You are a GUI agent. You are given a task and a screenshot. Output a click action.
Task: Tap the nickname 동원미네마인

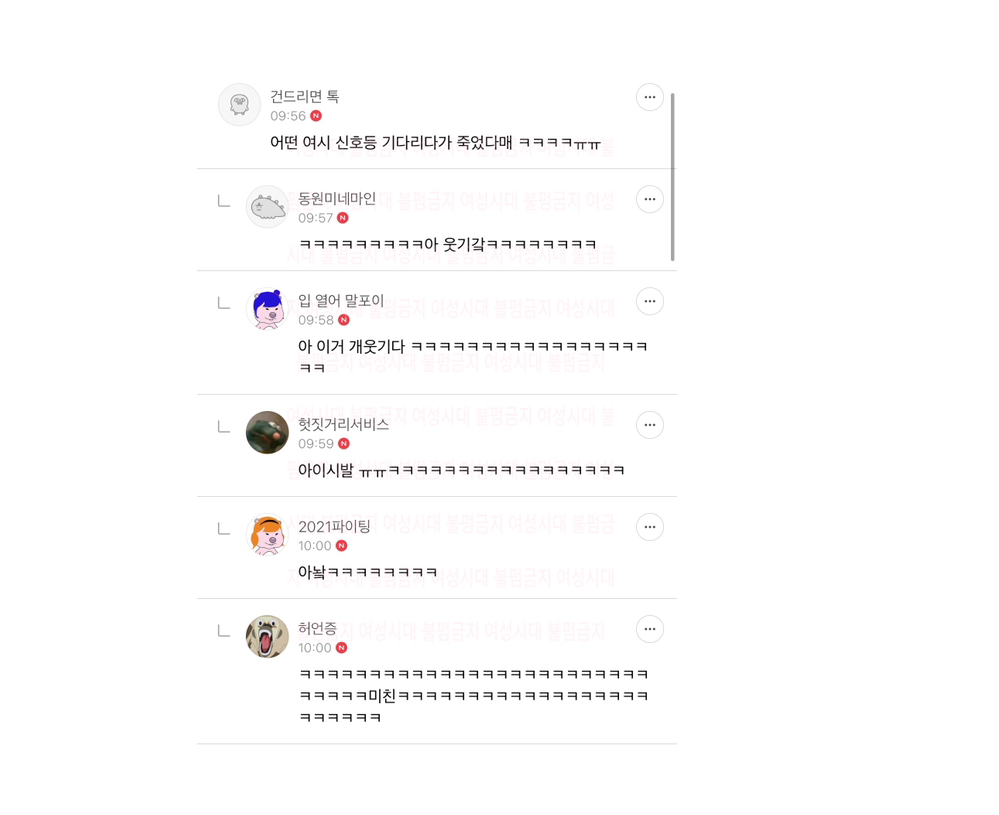coord(336,199)
